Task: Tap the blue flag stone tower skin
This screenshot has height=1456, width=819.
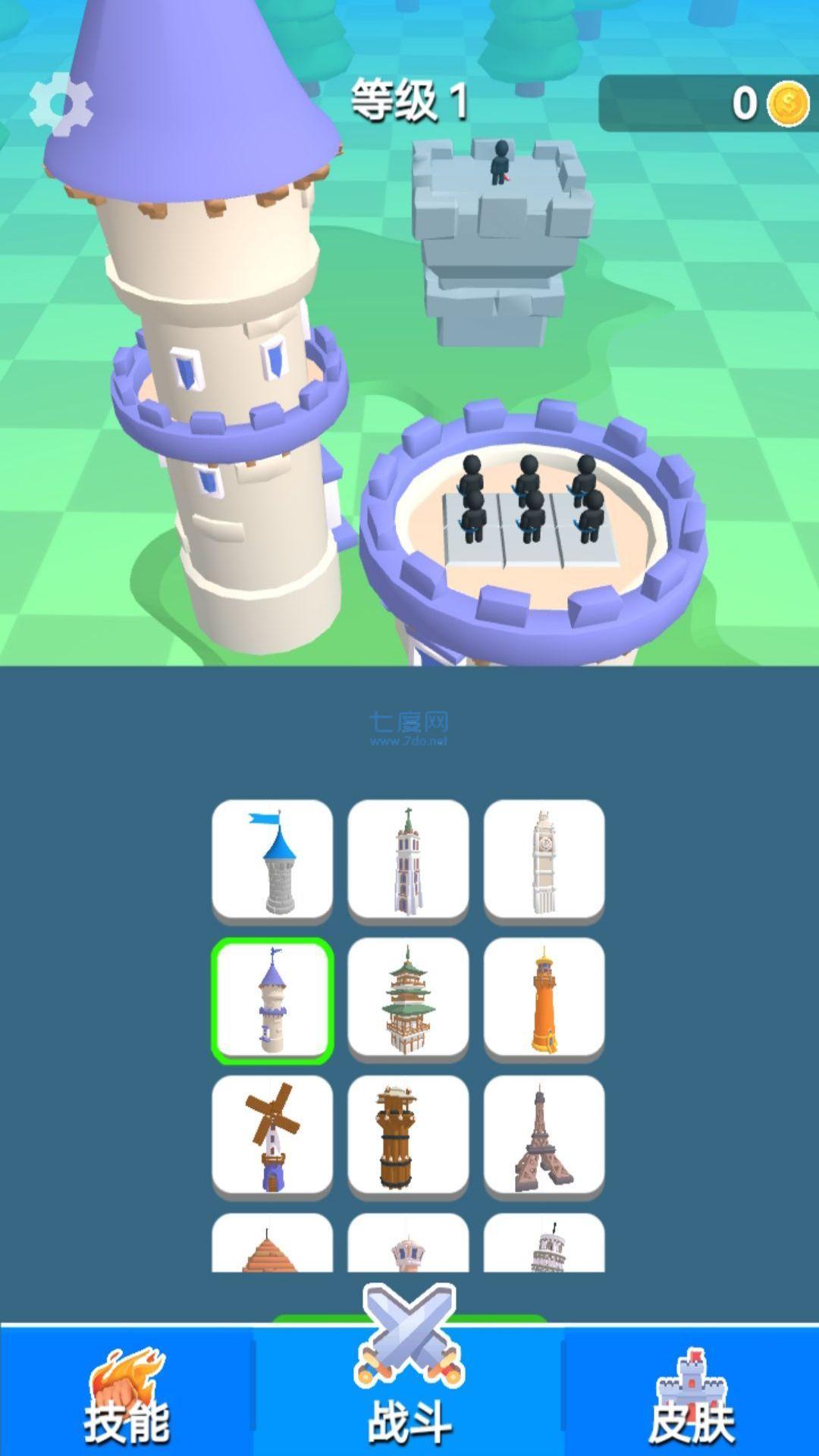Action: pos(273,861)
